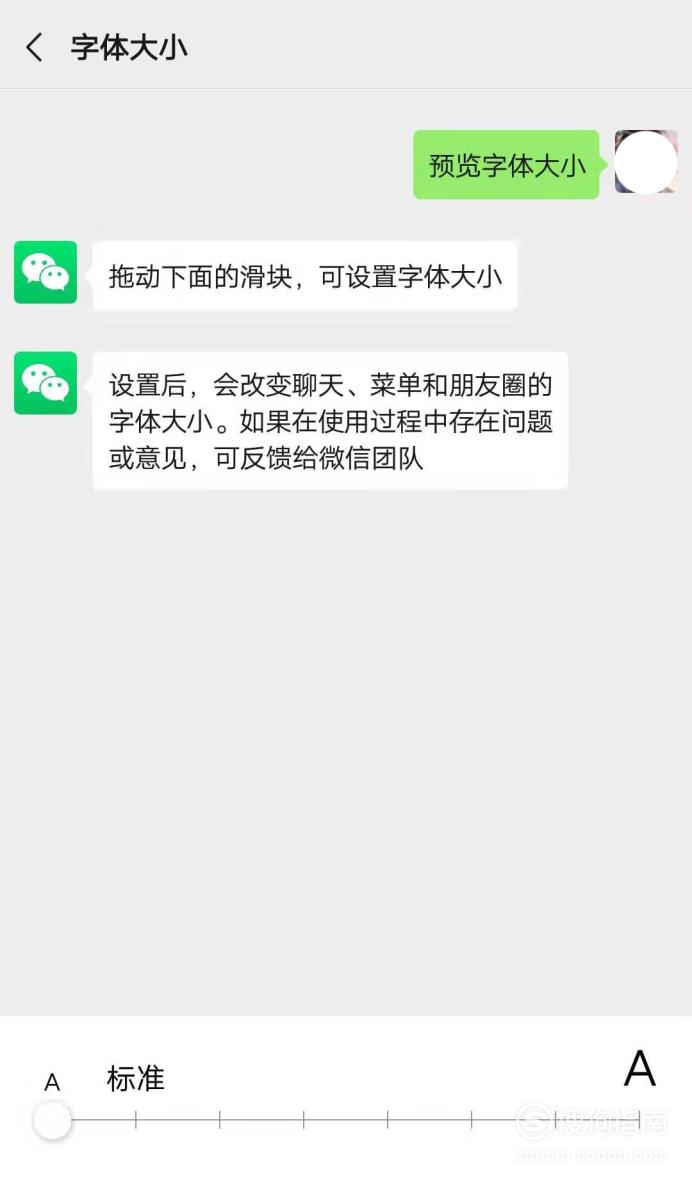Tap the font size slider handle
Image resolution: width=692 pixels, height=1189 pixels.
click(52, 1120)
